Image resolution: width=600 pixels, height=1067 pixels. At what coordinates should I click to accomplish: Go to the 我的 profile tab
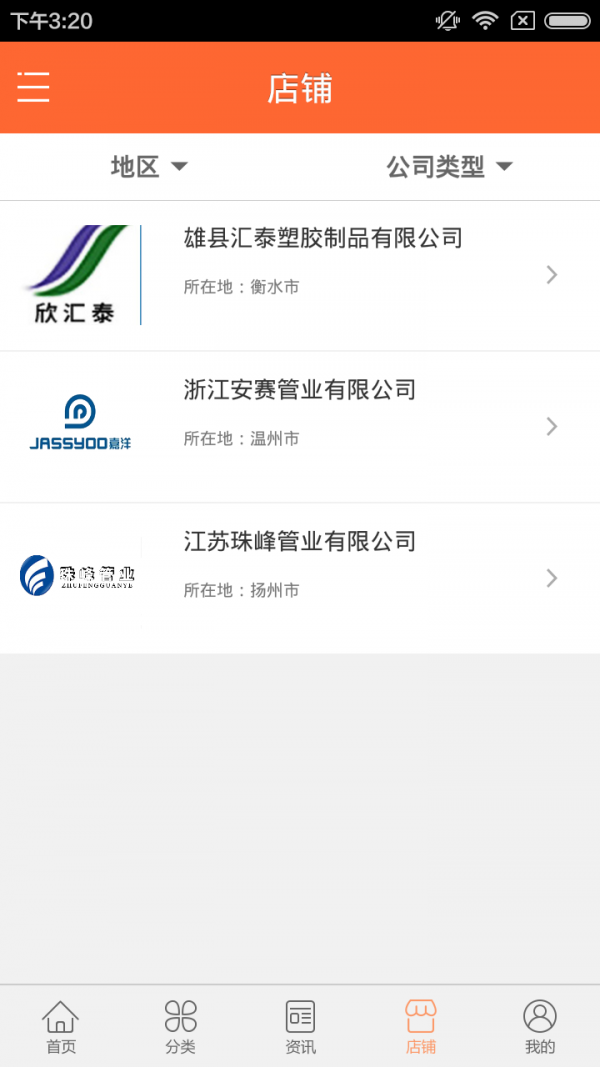point(540,1027)
